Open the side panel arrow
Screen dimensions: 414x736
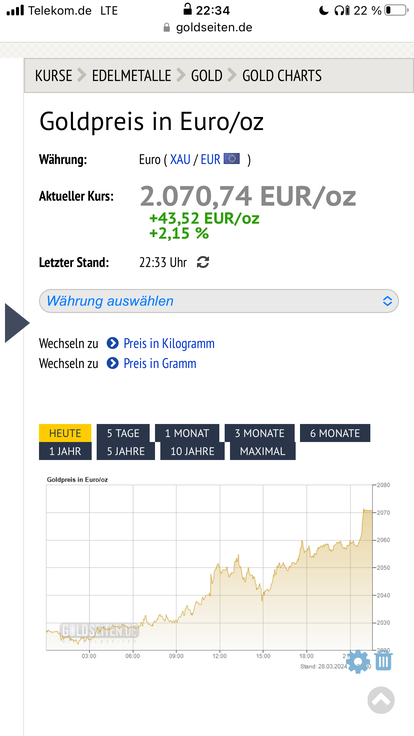pos(17,323)
